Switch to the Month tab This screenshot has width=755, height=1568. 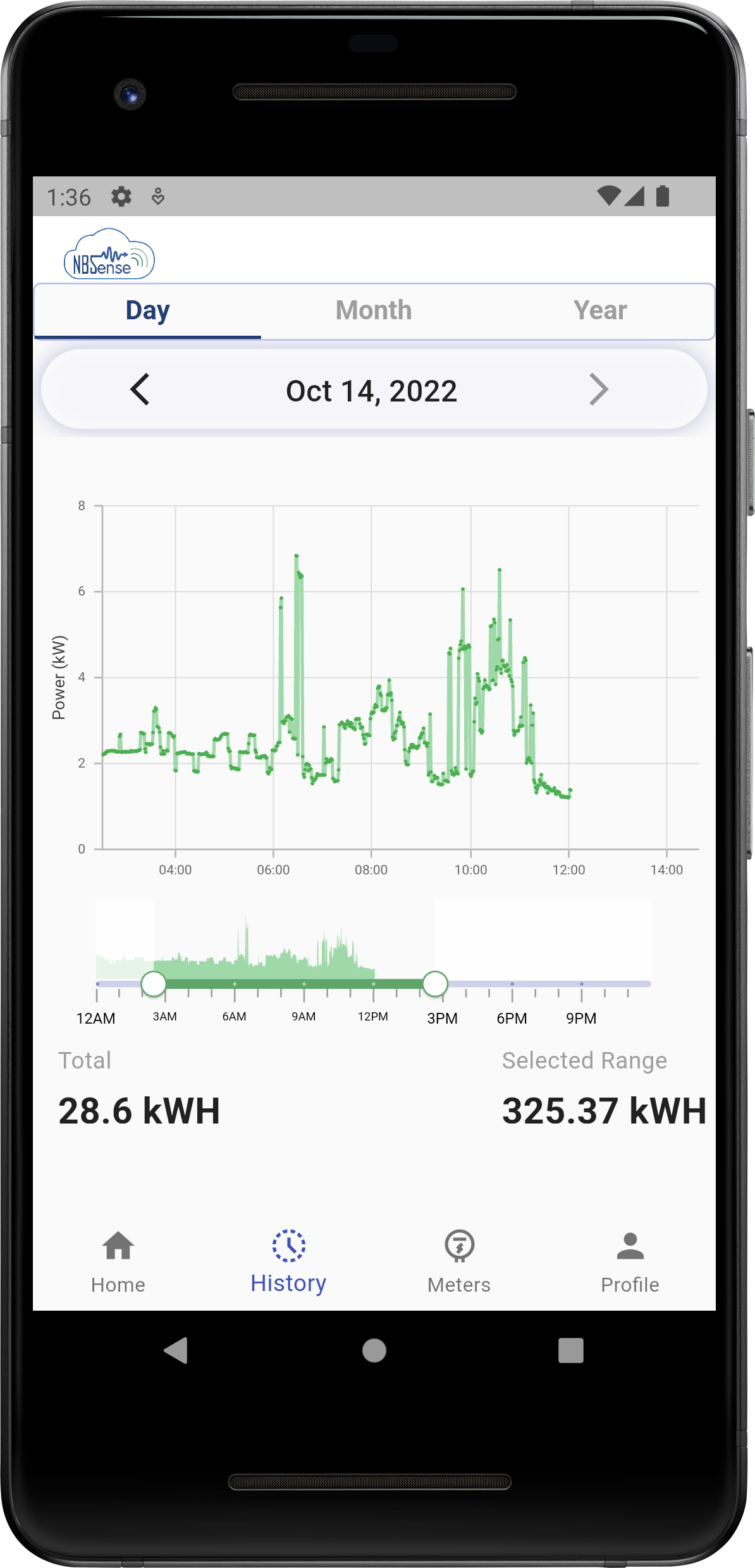click(x=374, y=310)
